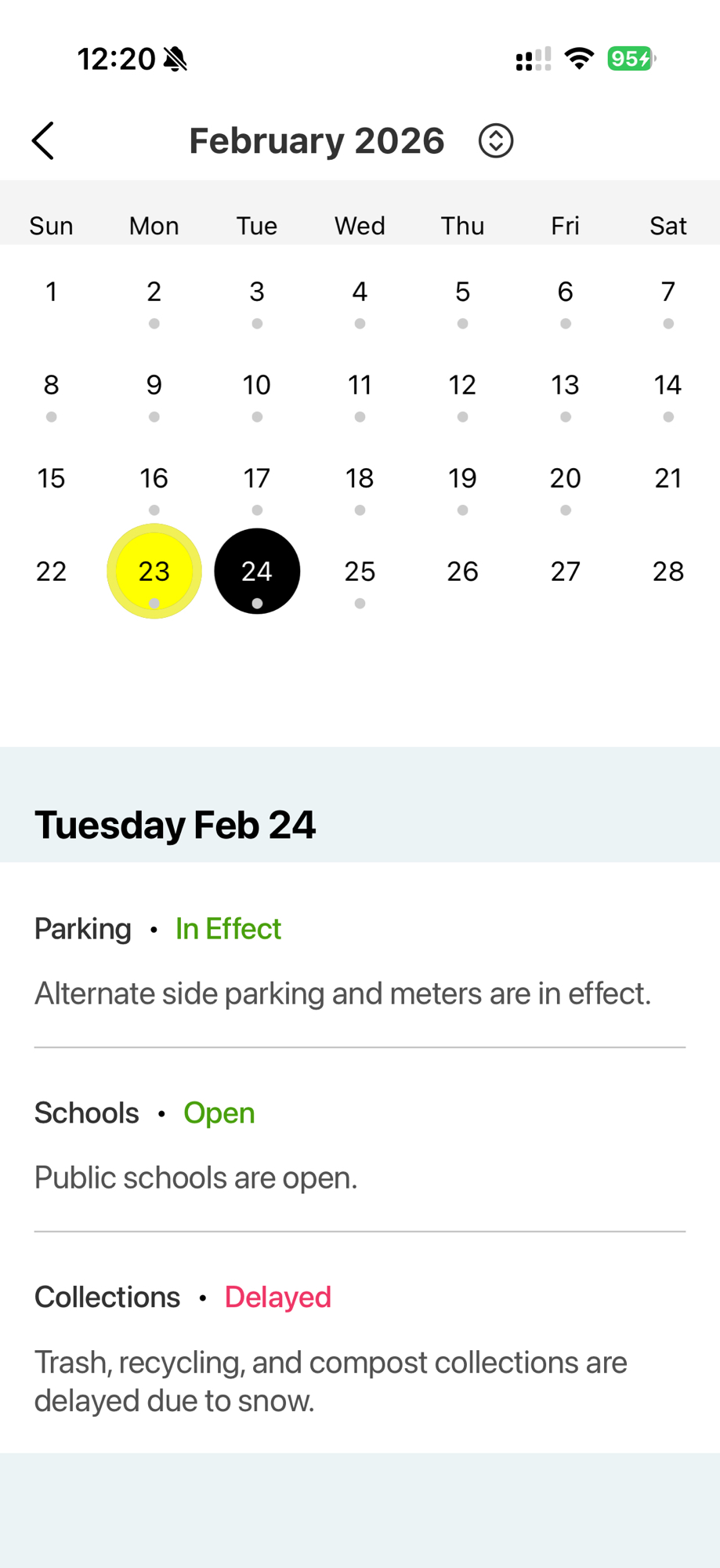Choose February 20 on the calendar
Screen dimensions: 720x1568
[565, 479]
